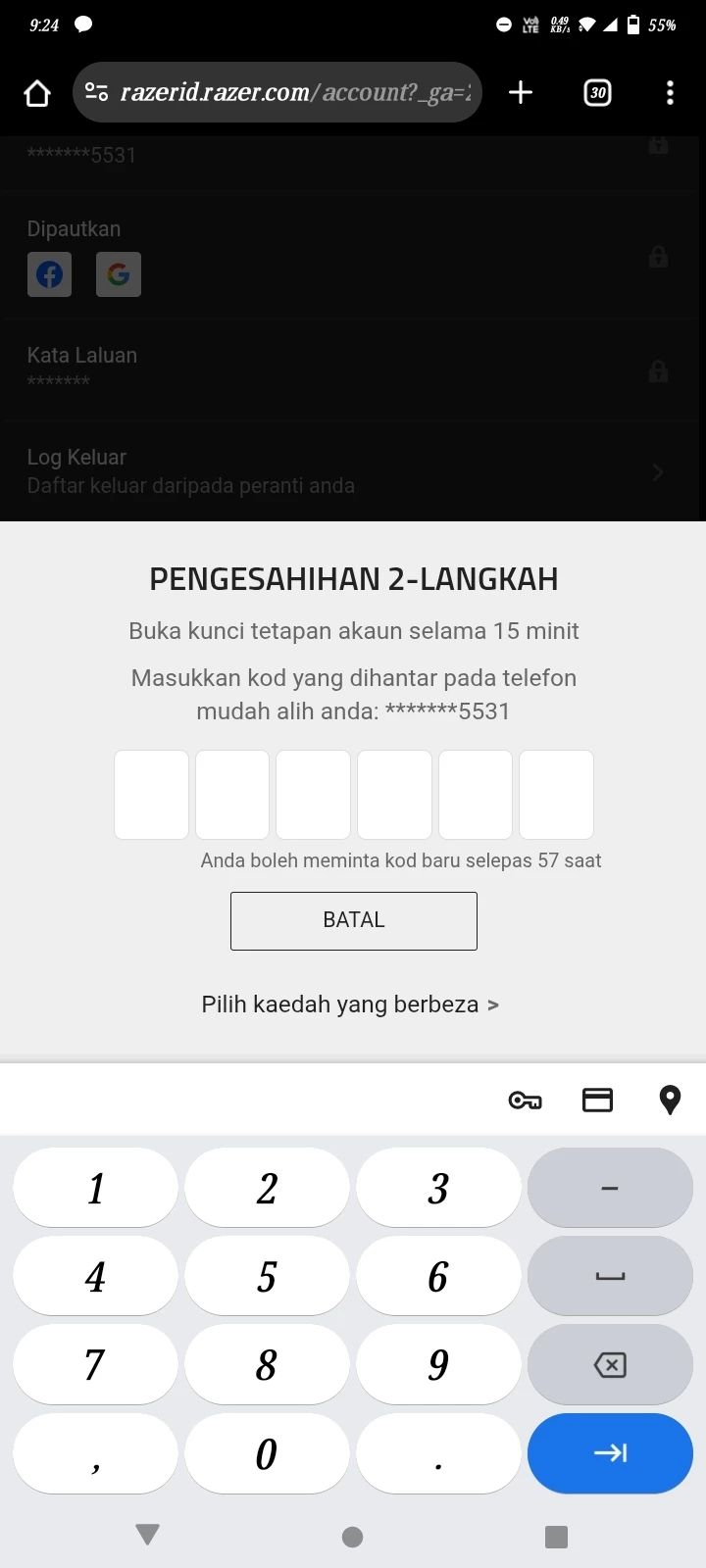Viewport: 706px width, 1568px height.
Task: Type digit 5 on the keypad
Action: pyautogui.click(x=267, y=1276)
